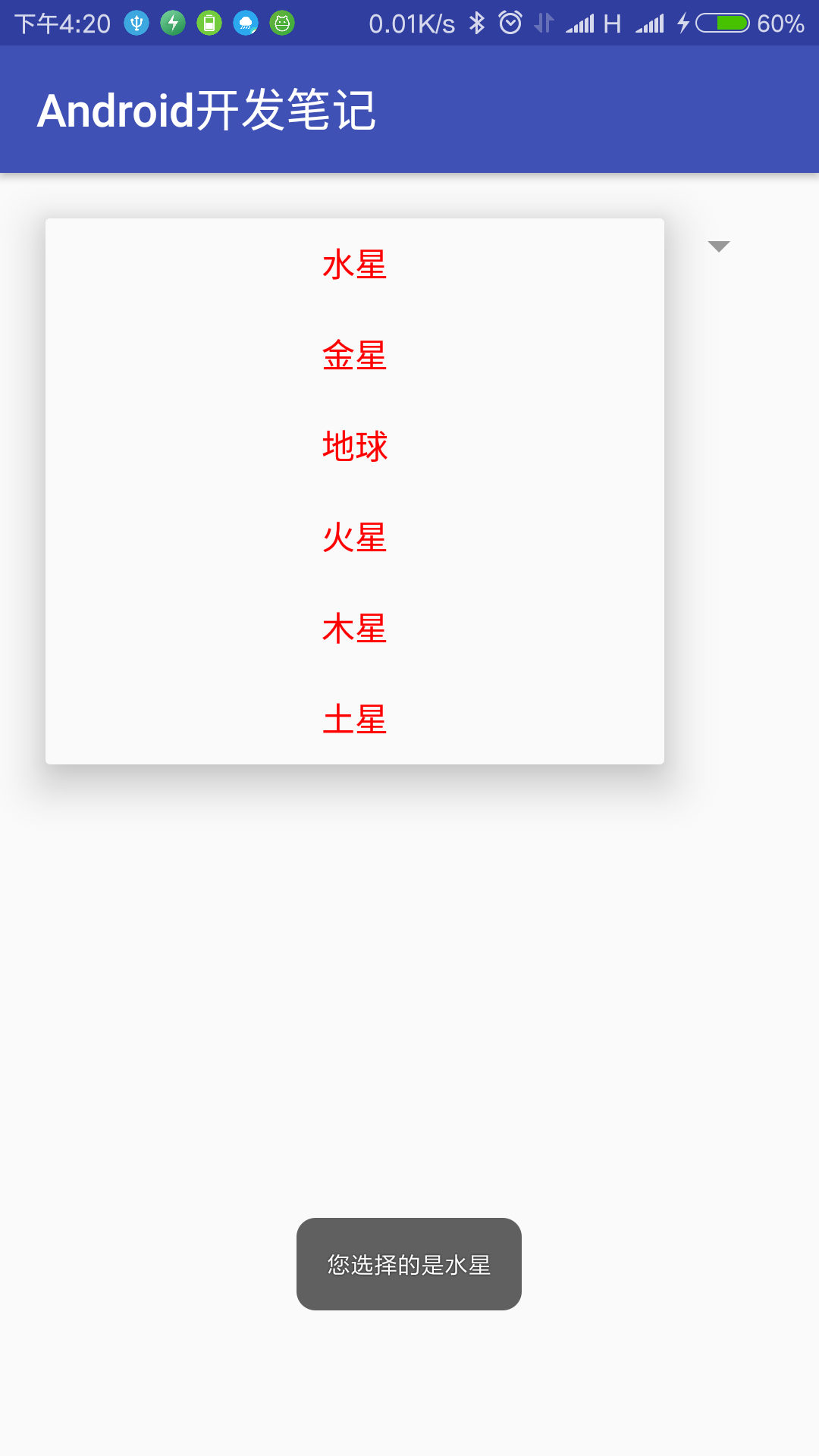Select 水星 from the dropdown list
Screen dimensions: 819x1456
point(354,265)
